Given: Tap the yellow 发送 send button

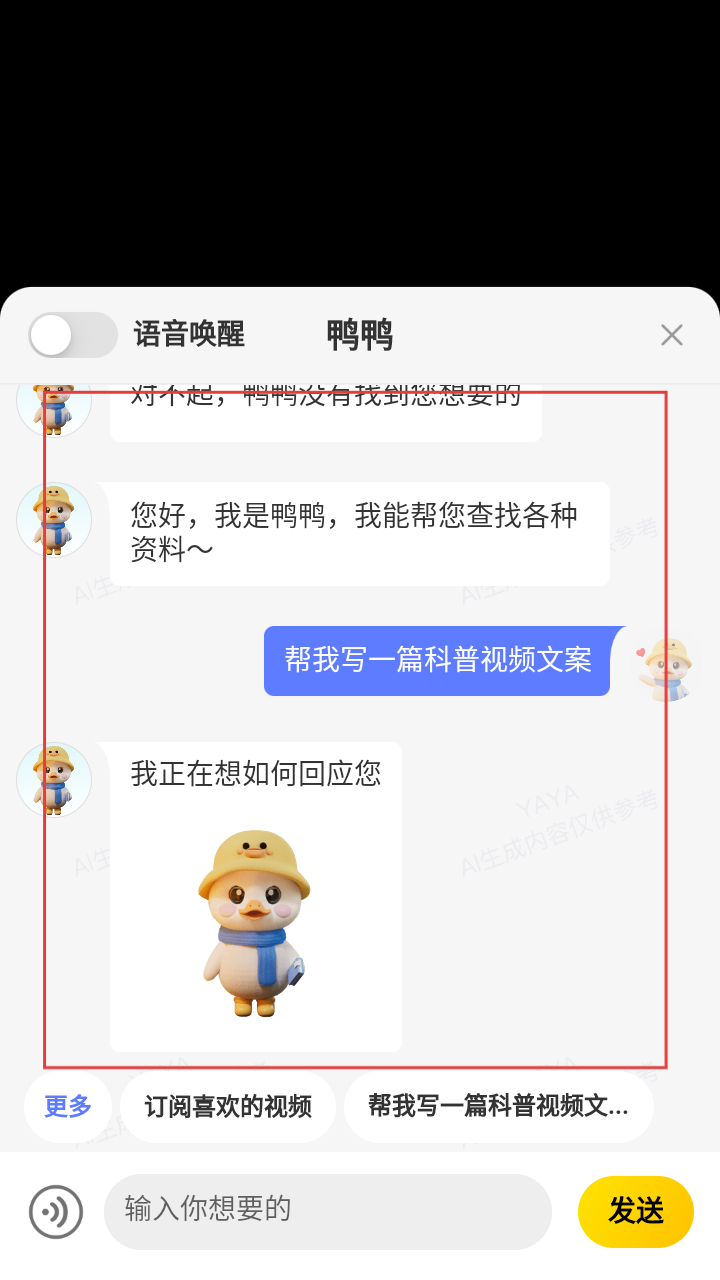Looking at the screenshot, I should point(636,1211).
